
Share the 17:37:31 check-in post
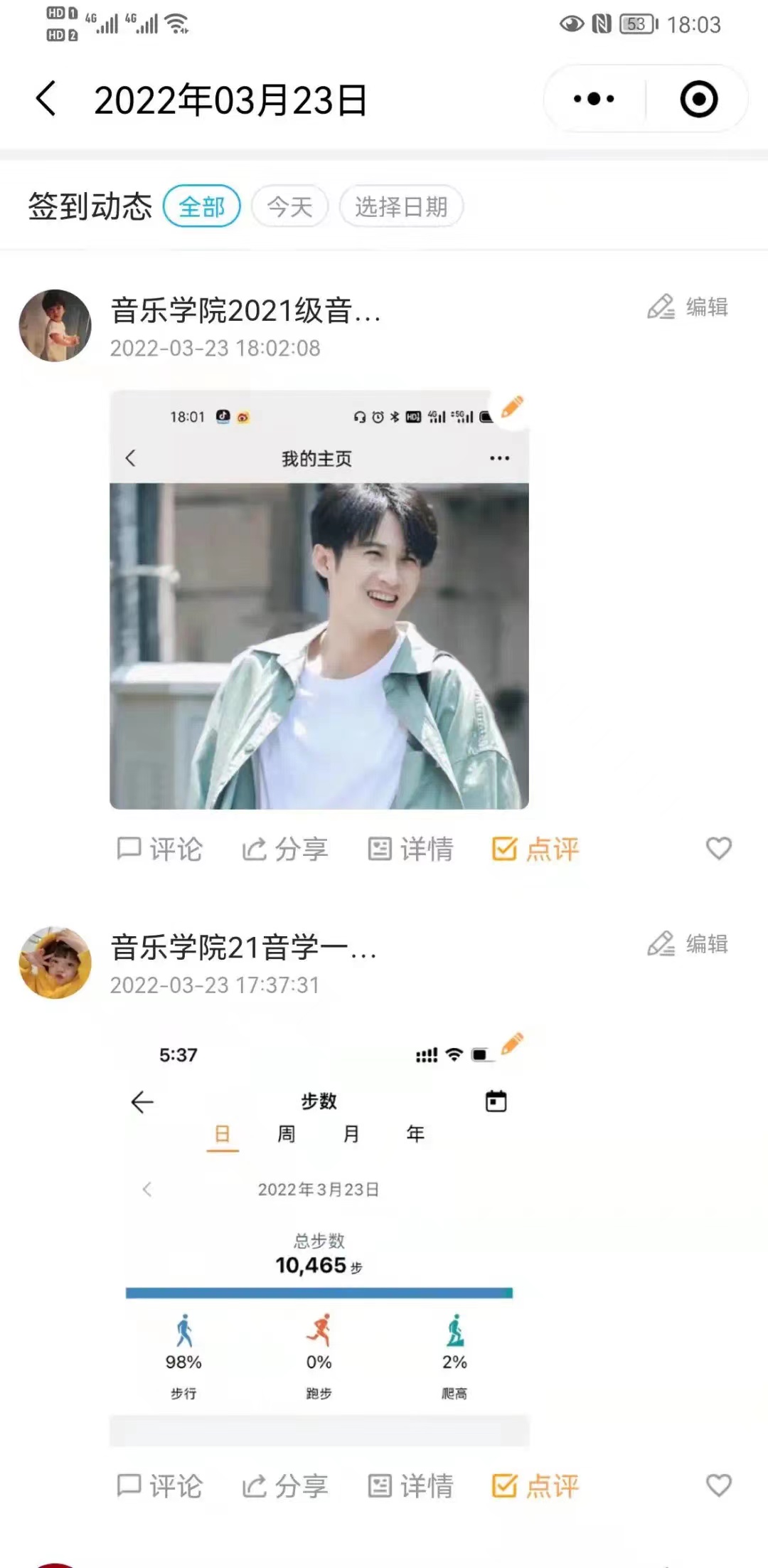point(285,1485)
